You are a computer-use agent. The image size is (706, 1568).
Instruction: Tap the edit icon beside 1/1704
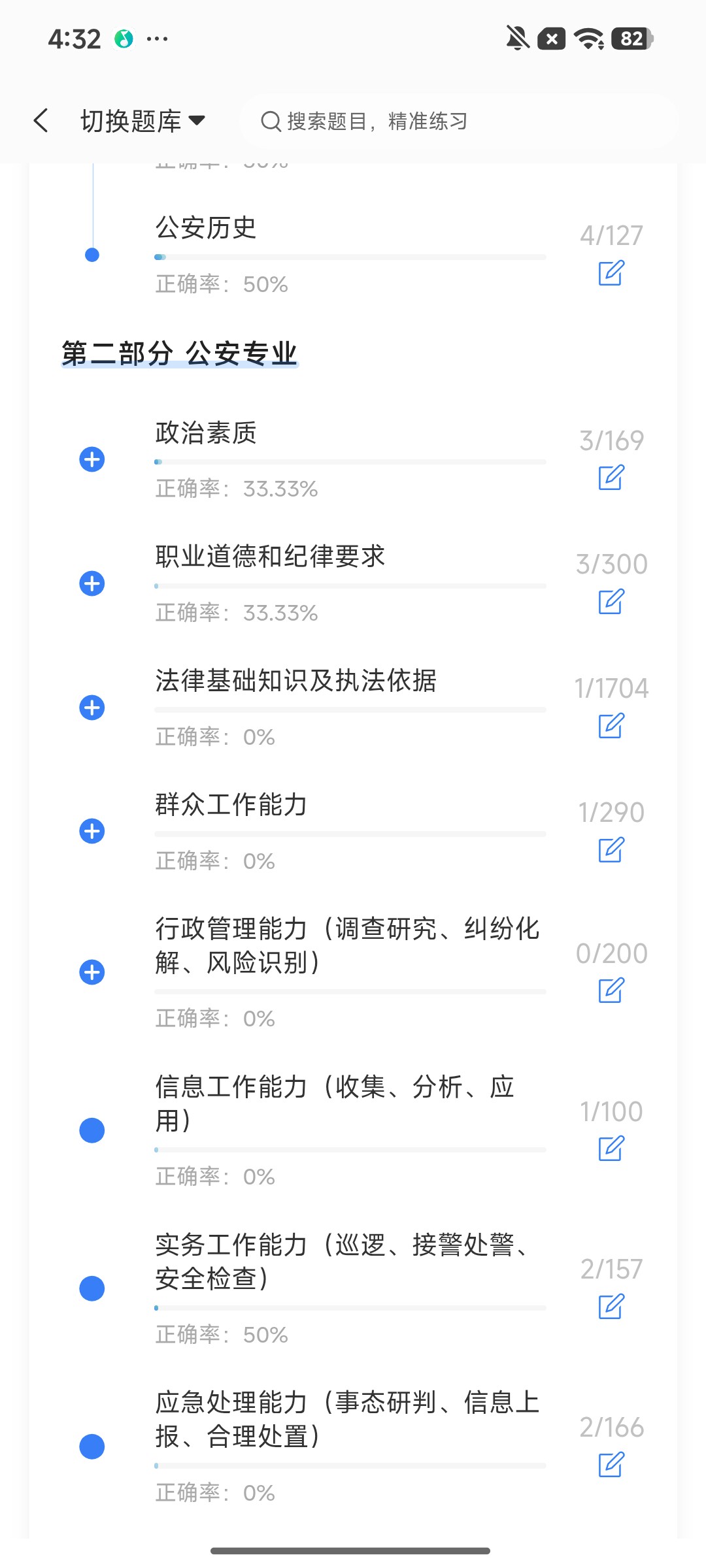tap(611, 725)
